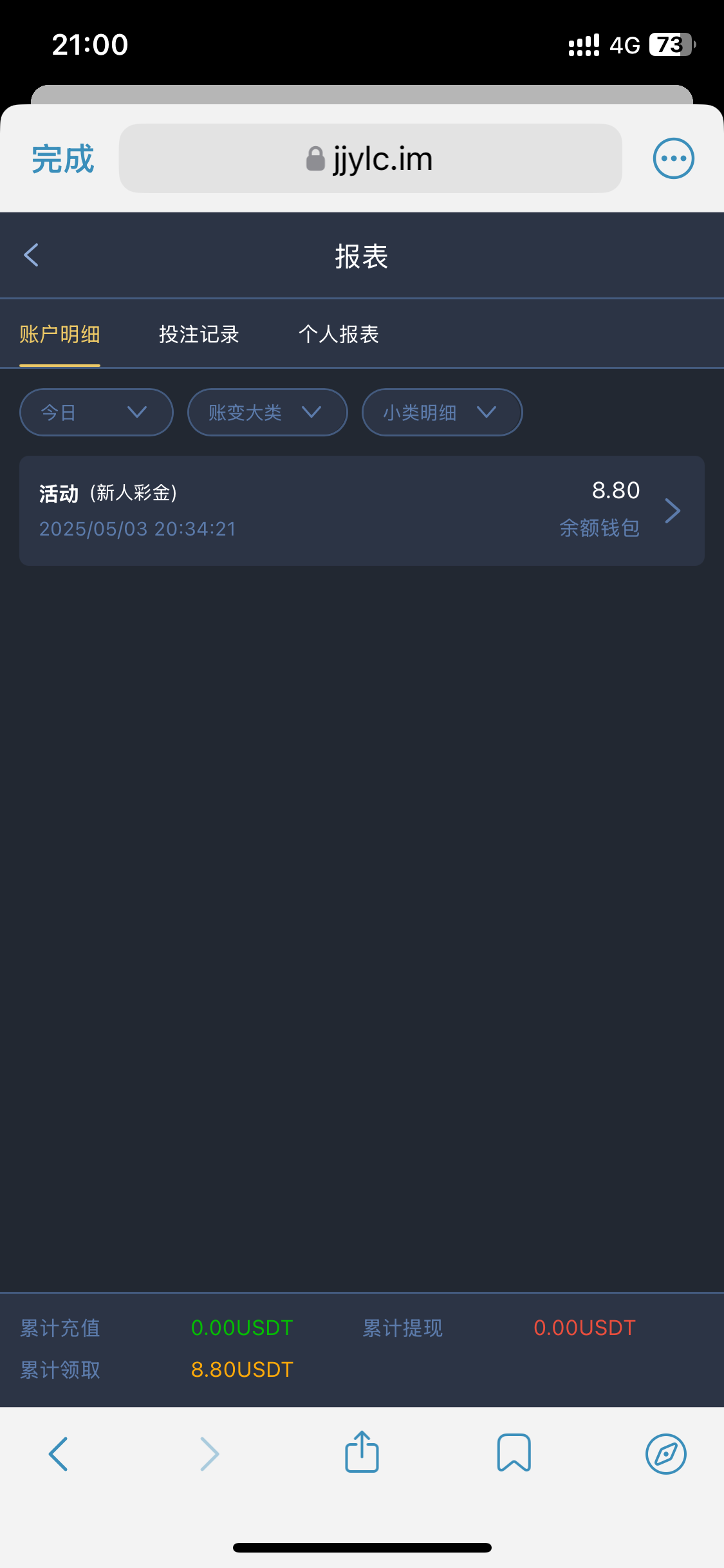
Task: Tap the back arrow on the 报表 header
Action: pyautogui.click(x=30, y=255)
